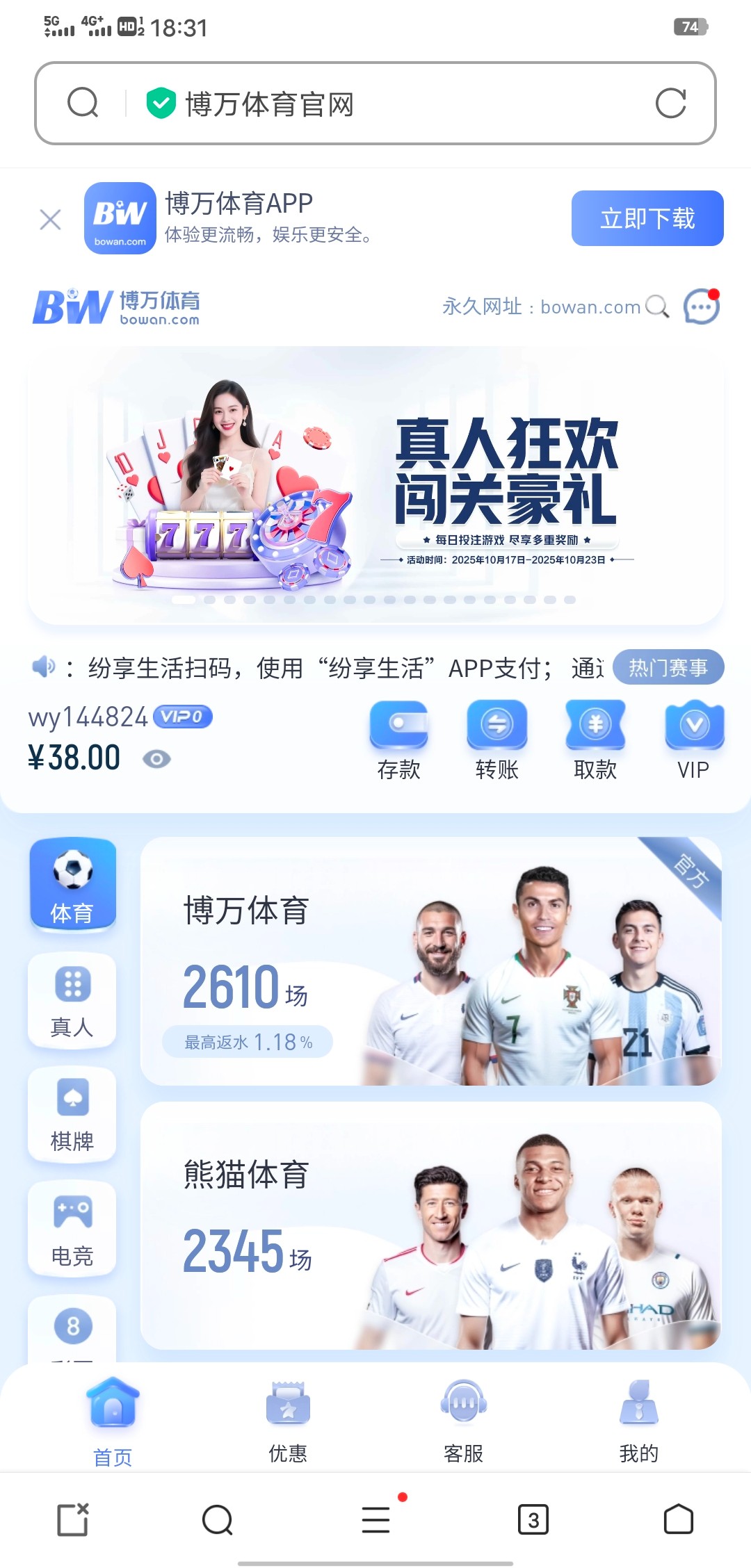Reload the page with refresh icon
This screenshot has height=1568, width=751.
click(670, 104)
